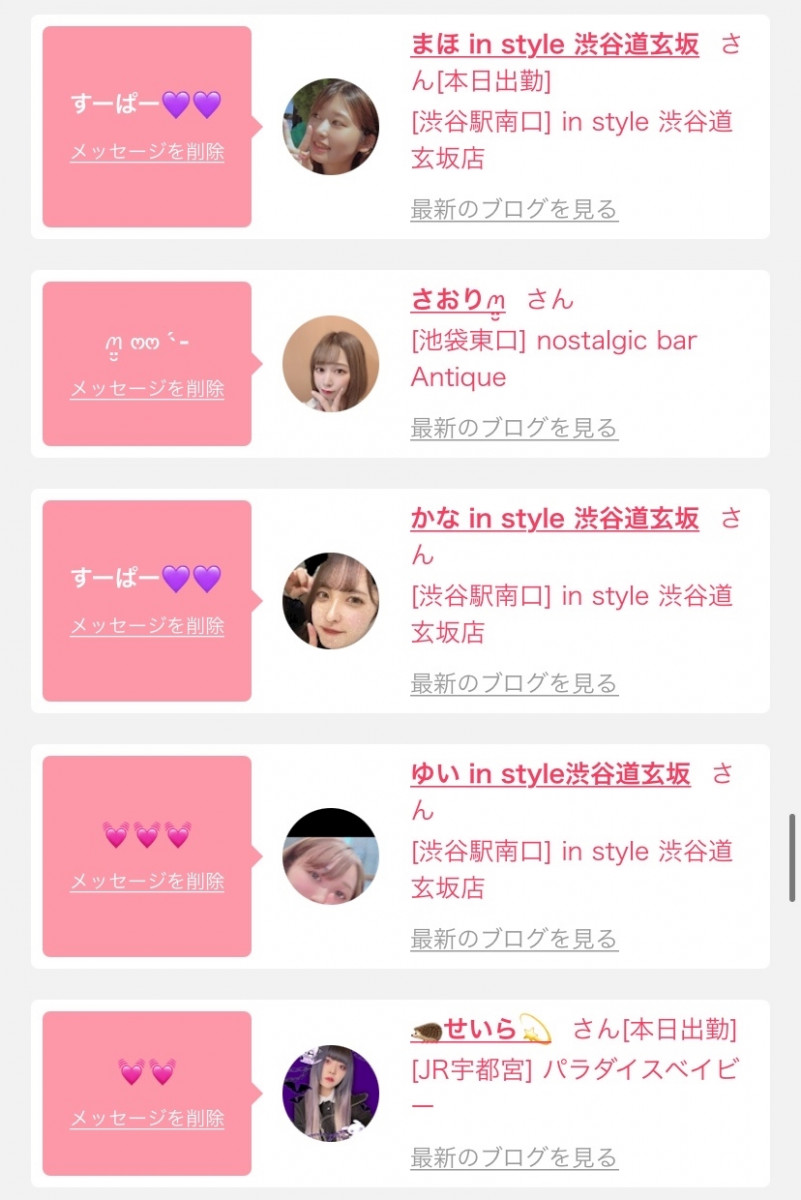View さおり's latest blog
The height and width of the screenshot is (1200, 801).
pos(514,428)
